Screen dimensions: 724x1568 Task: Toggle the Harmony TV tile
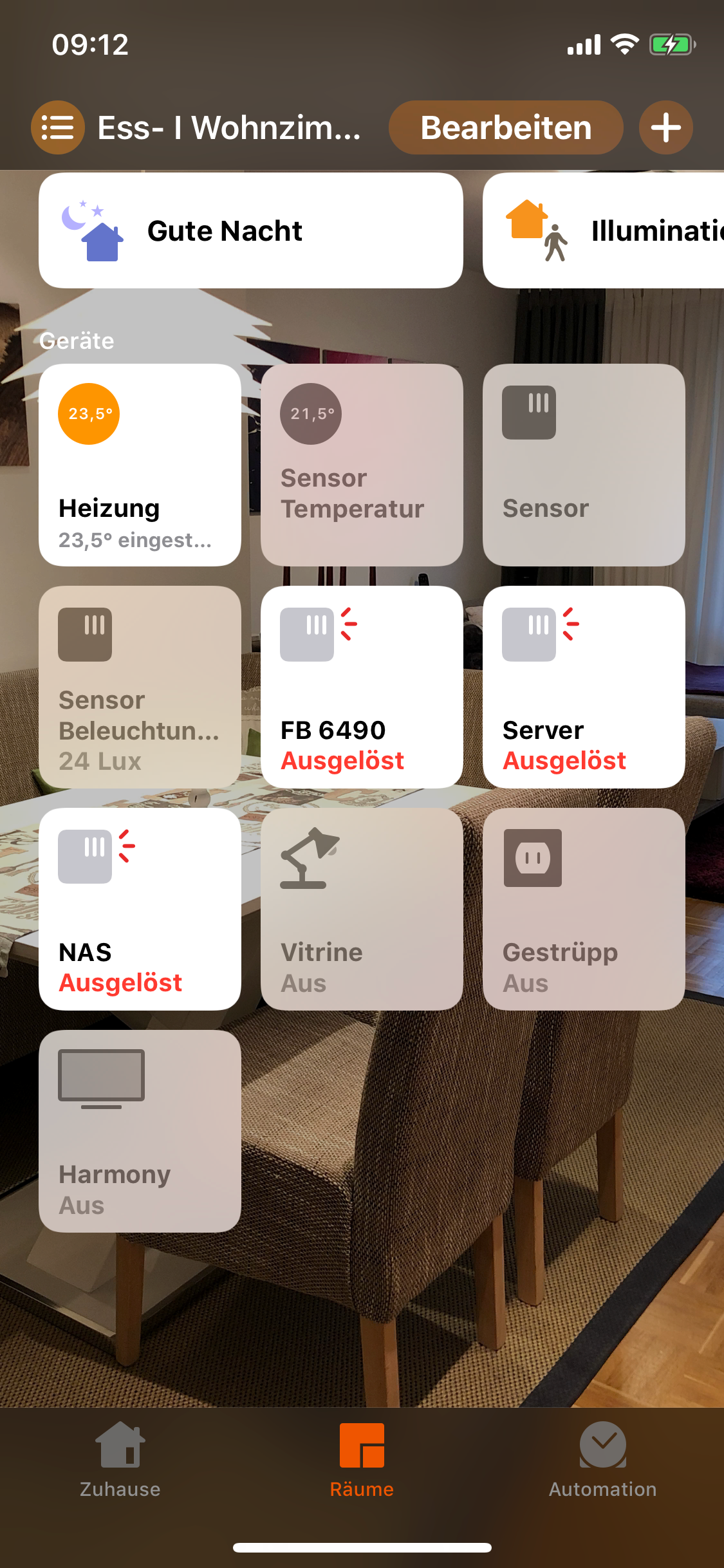140,1131
